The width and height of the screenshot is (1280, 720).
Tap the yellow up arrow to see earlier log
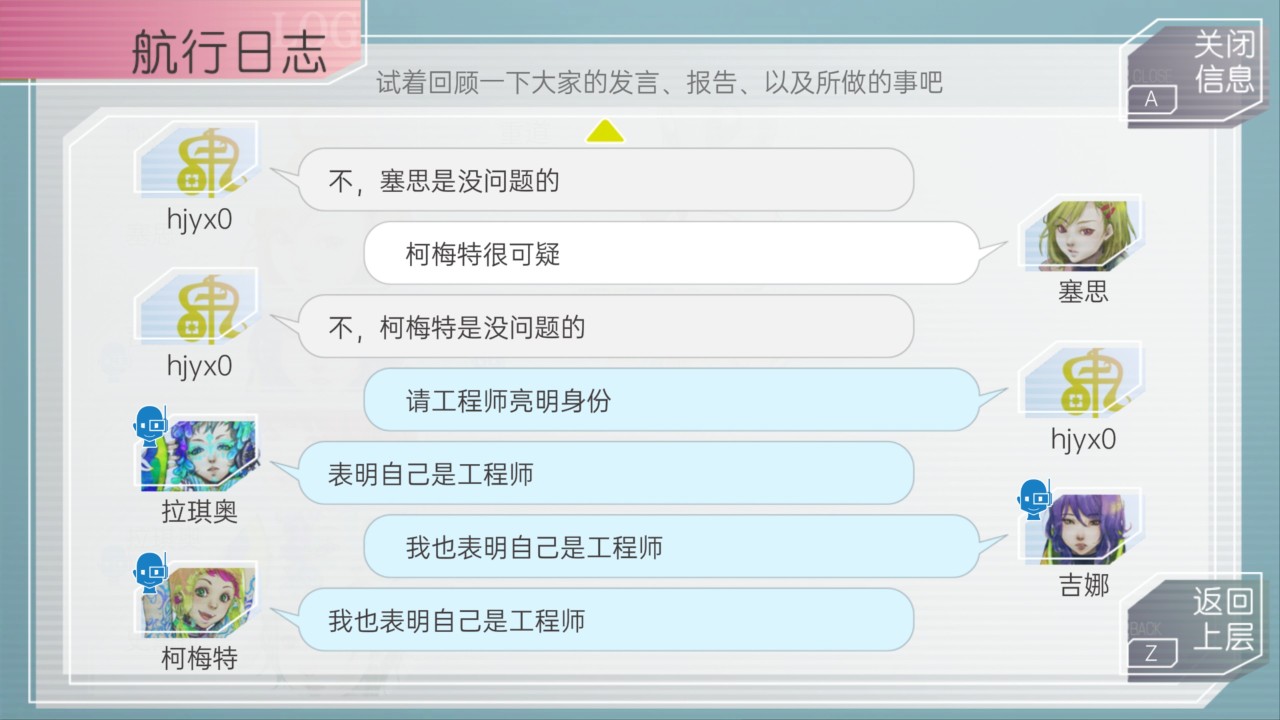tap(605, 131)
